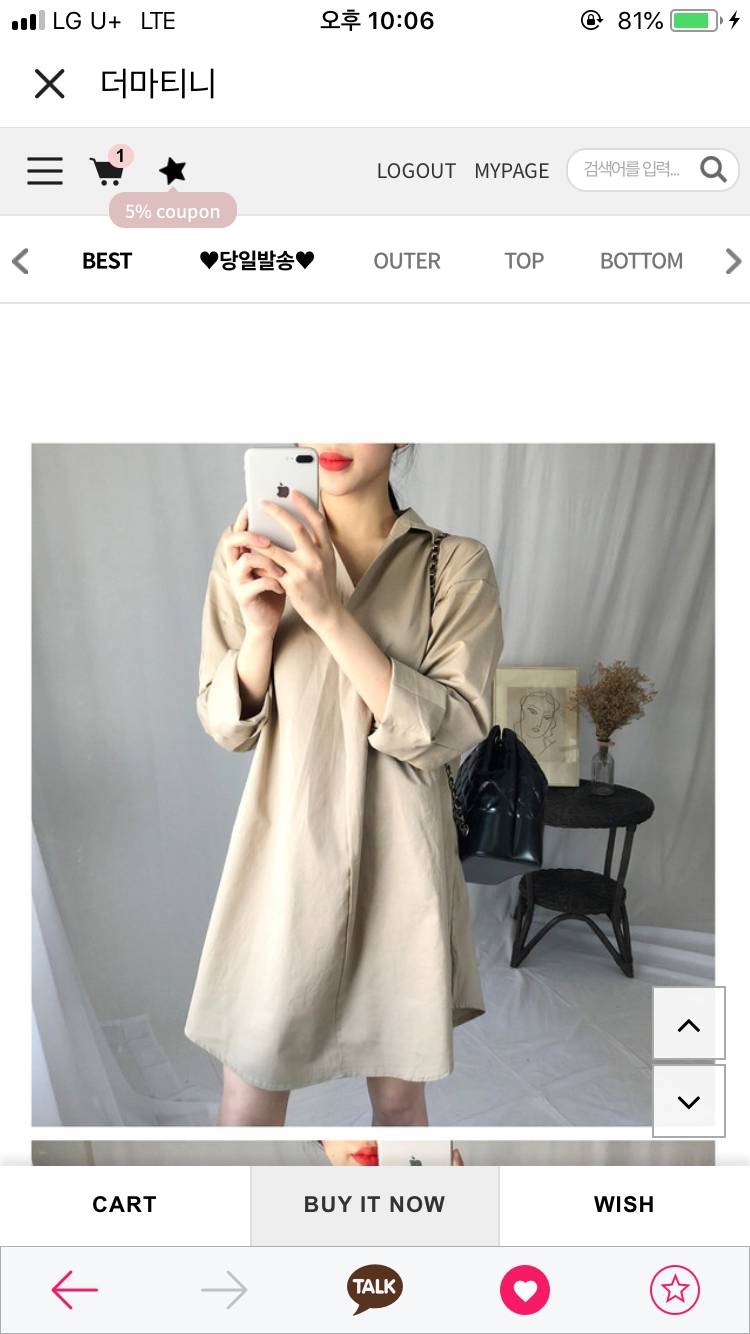Viewport: 750px width, 1334px height.
Task: Browse the TOP category
Action: click(x=524, y=261)
